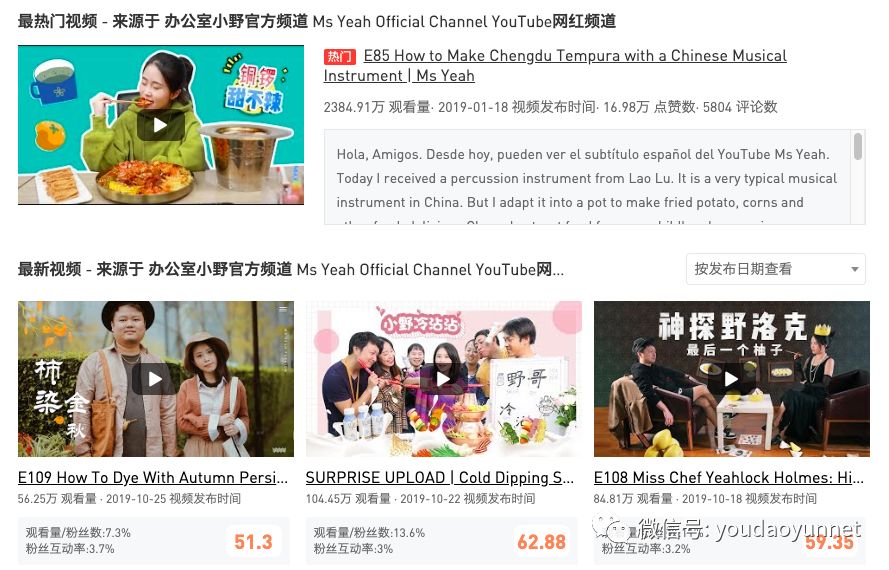Viewport: 889px width, 570px height.
Task: Open the SURPRISE UPLOAD Cold Dipping title link
Action: coord(440,478)
